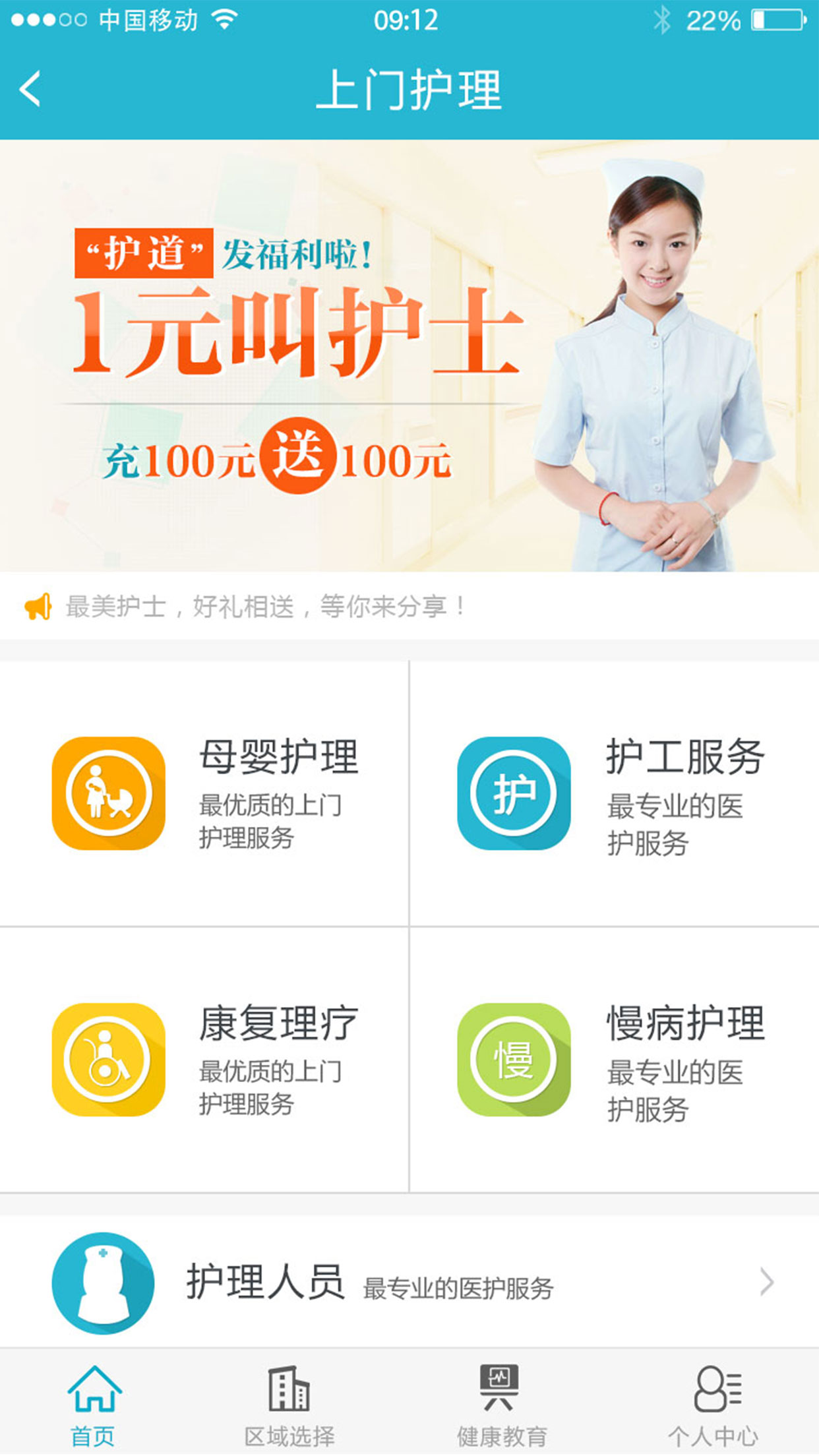Choose 康复理疗 service
This screenshot has height=1456, width=819.
[x=204, y=1060]
